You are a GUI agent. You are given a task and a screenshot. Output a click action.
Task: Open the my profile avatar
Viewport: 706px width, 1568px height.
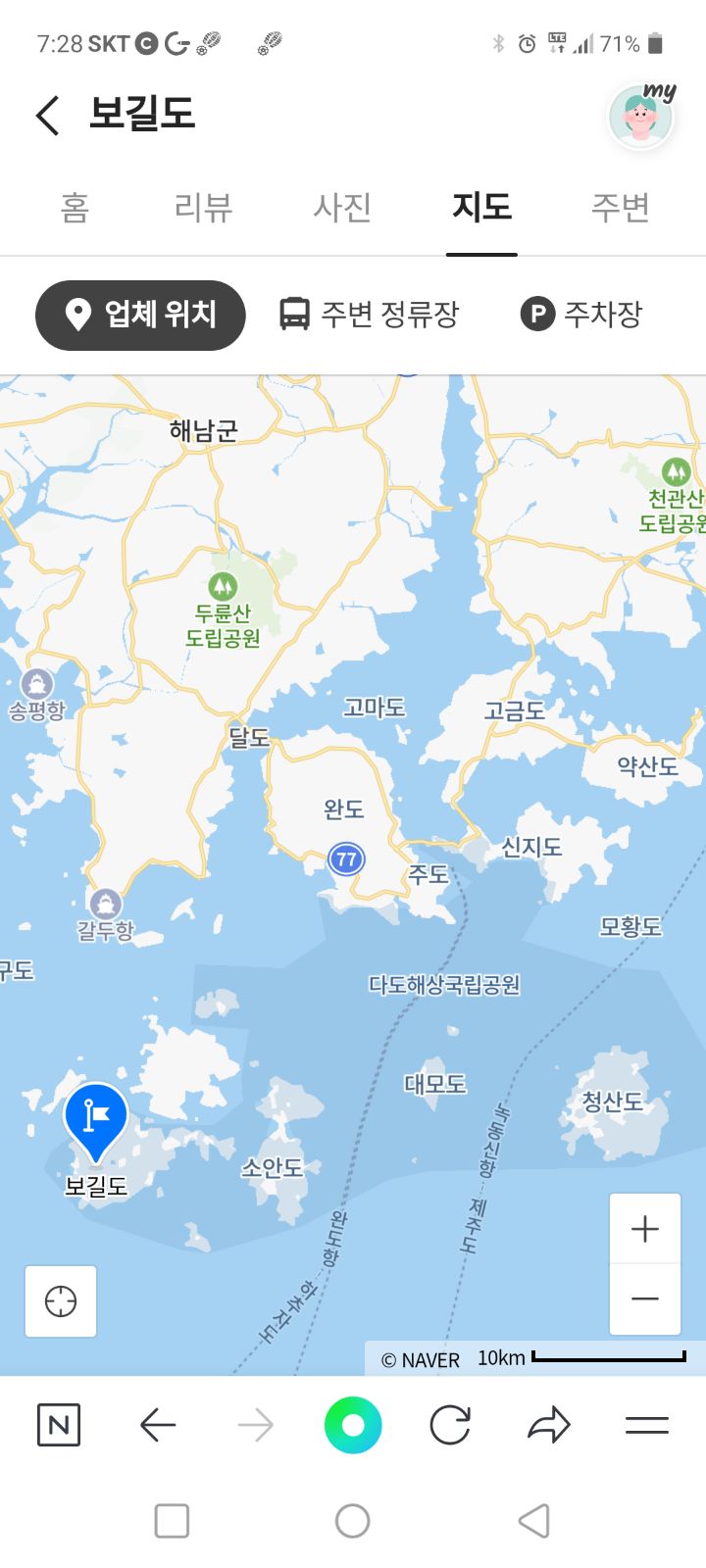tap(641, 117)
